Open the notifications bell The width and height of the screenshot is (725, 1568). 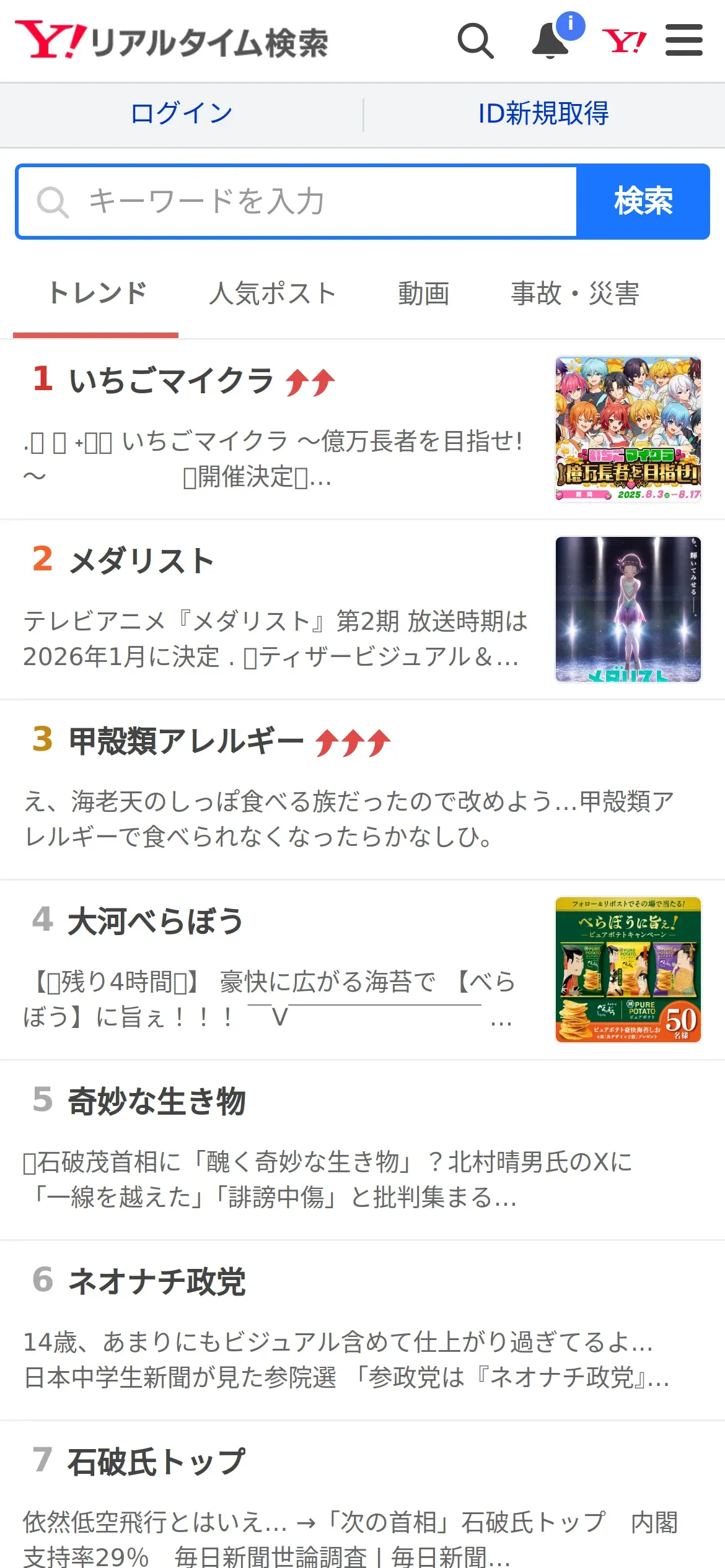point(551,41)
